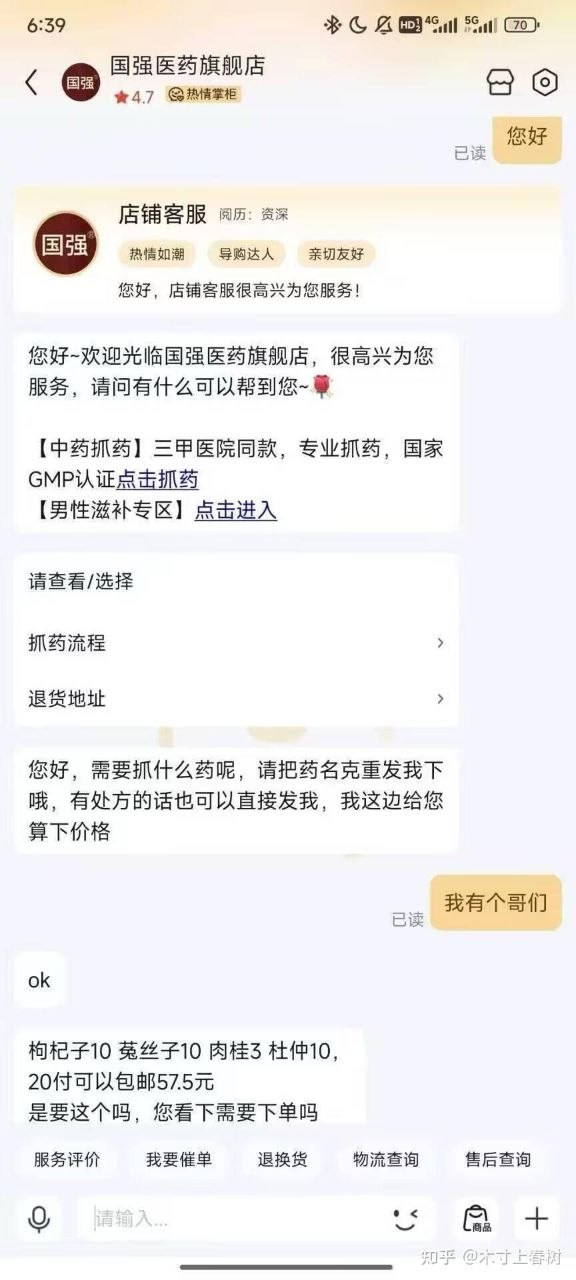Image resolution: width=576 pixels, height=1280 pixels.
Task: Go back using the header arrow
Action: (31, 82)
